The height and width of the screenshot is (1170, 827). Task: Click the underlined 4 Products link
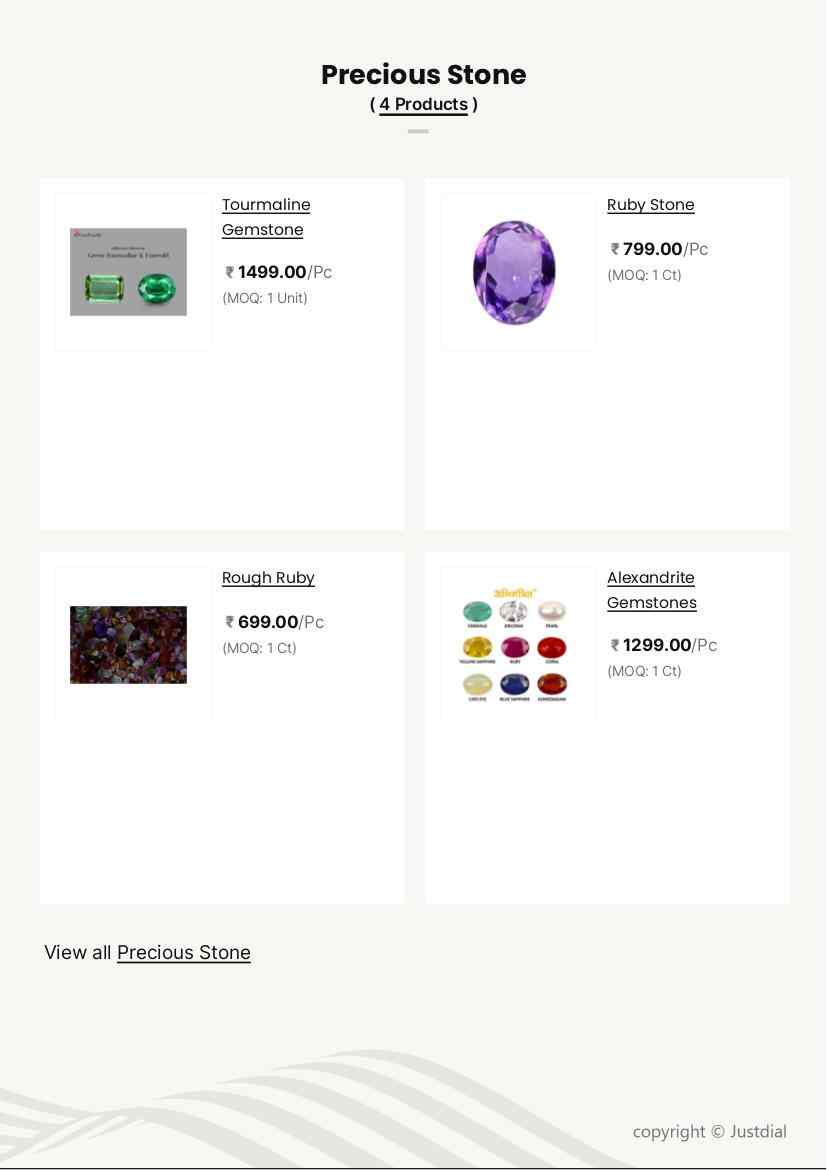(423, 104)
